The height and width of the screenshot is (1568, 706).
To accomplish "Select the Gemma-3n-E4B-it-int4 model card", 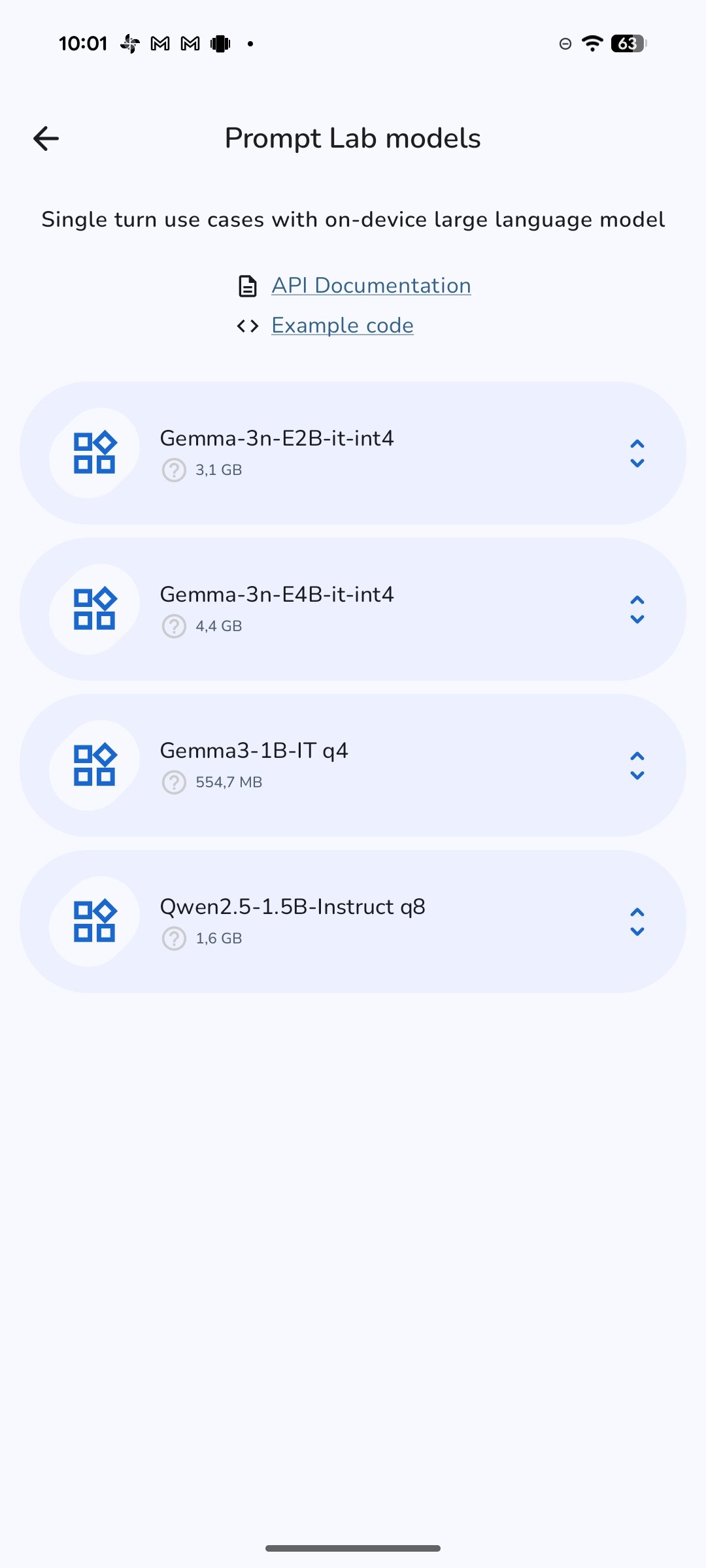I will (x=353, y=609).
